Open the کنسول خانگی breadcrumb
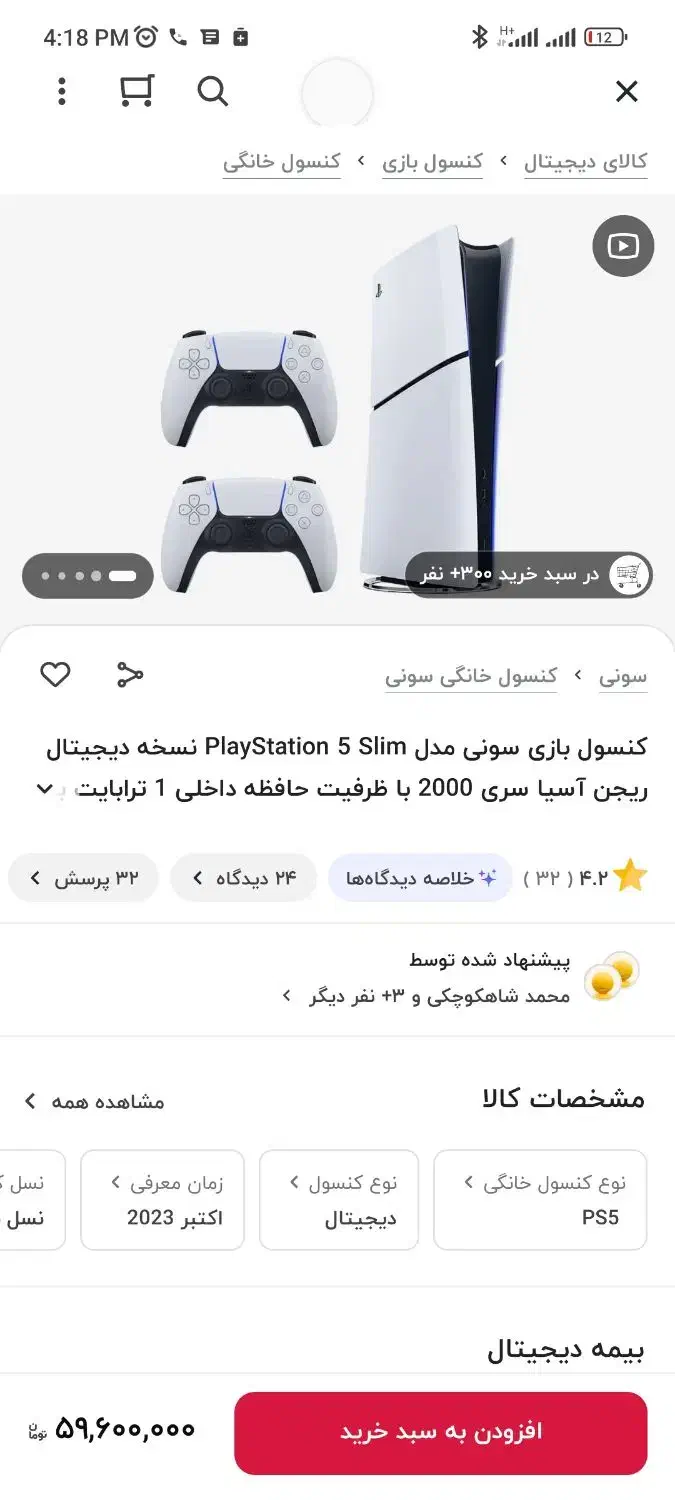 282,162
